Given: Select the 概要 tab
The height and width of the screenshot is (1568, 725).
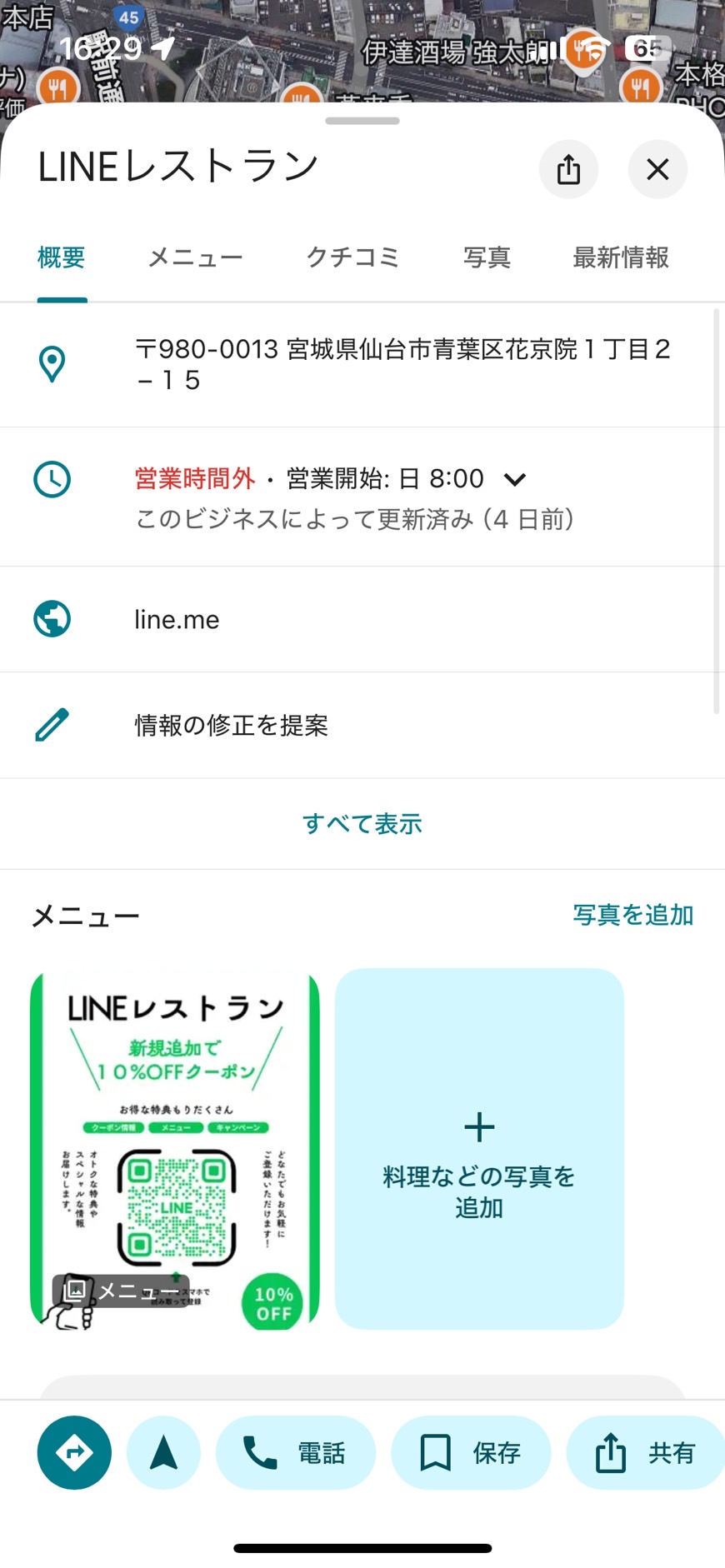Looking at the screenshot, I should click(62, 257).
